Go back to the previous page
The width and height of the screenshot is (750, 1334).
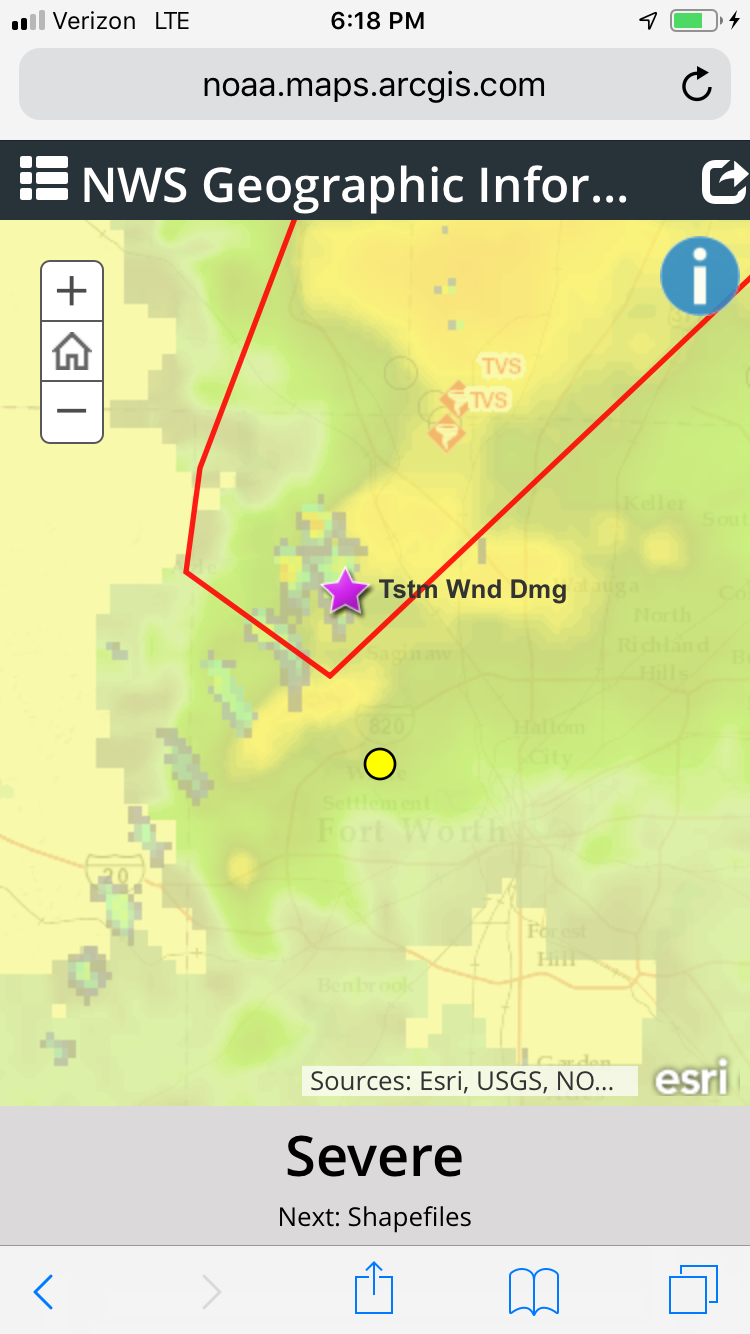click(43, 1291)
